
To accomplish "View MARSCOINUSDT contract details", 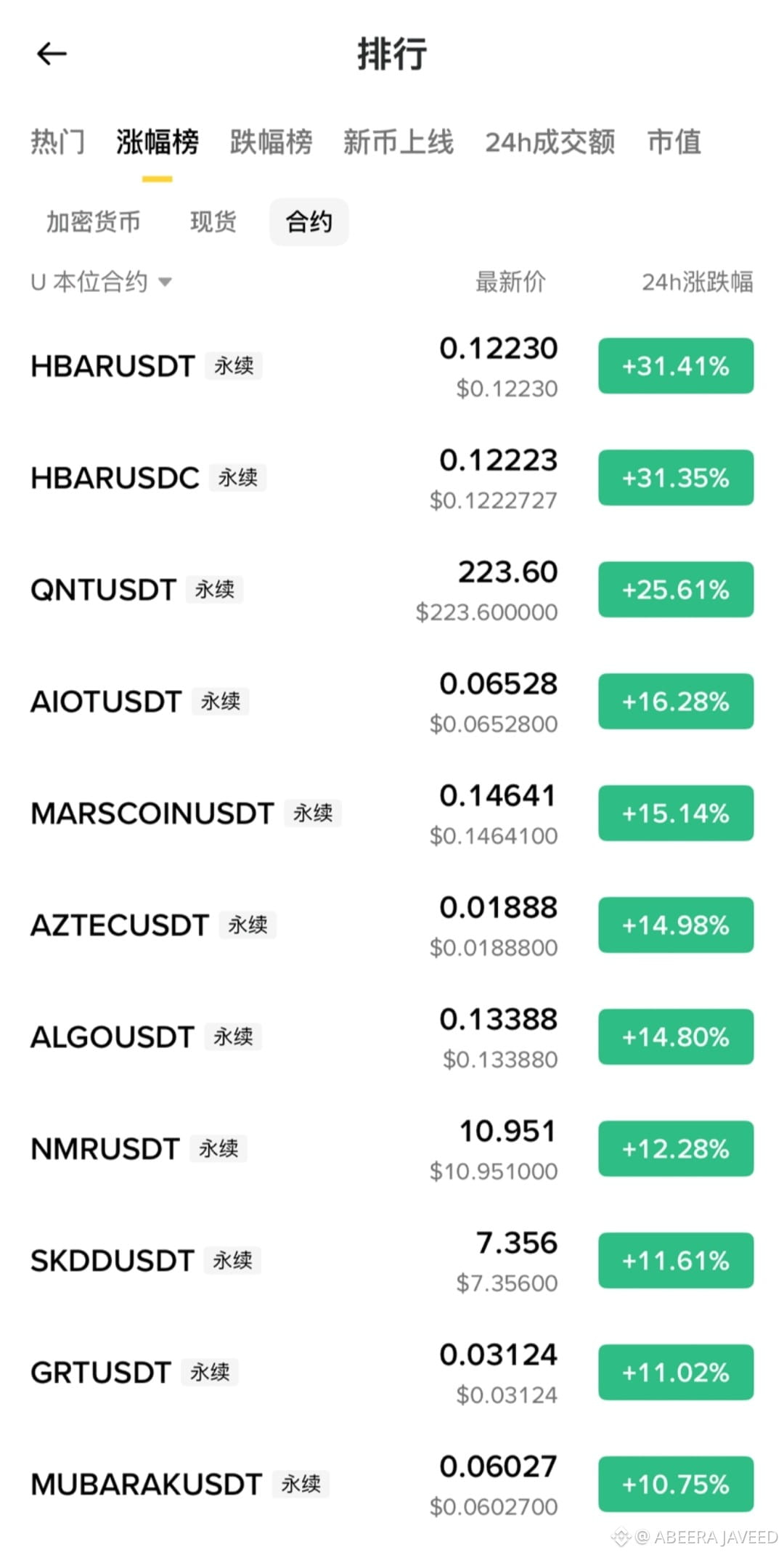I will (392, 813).
